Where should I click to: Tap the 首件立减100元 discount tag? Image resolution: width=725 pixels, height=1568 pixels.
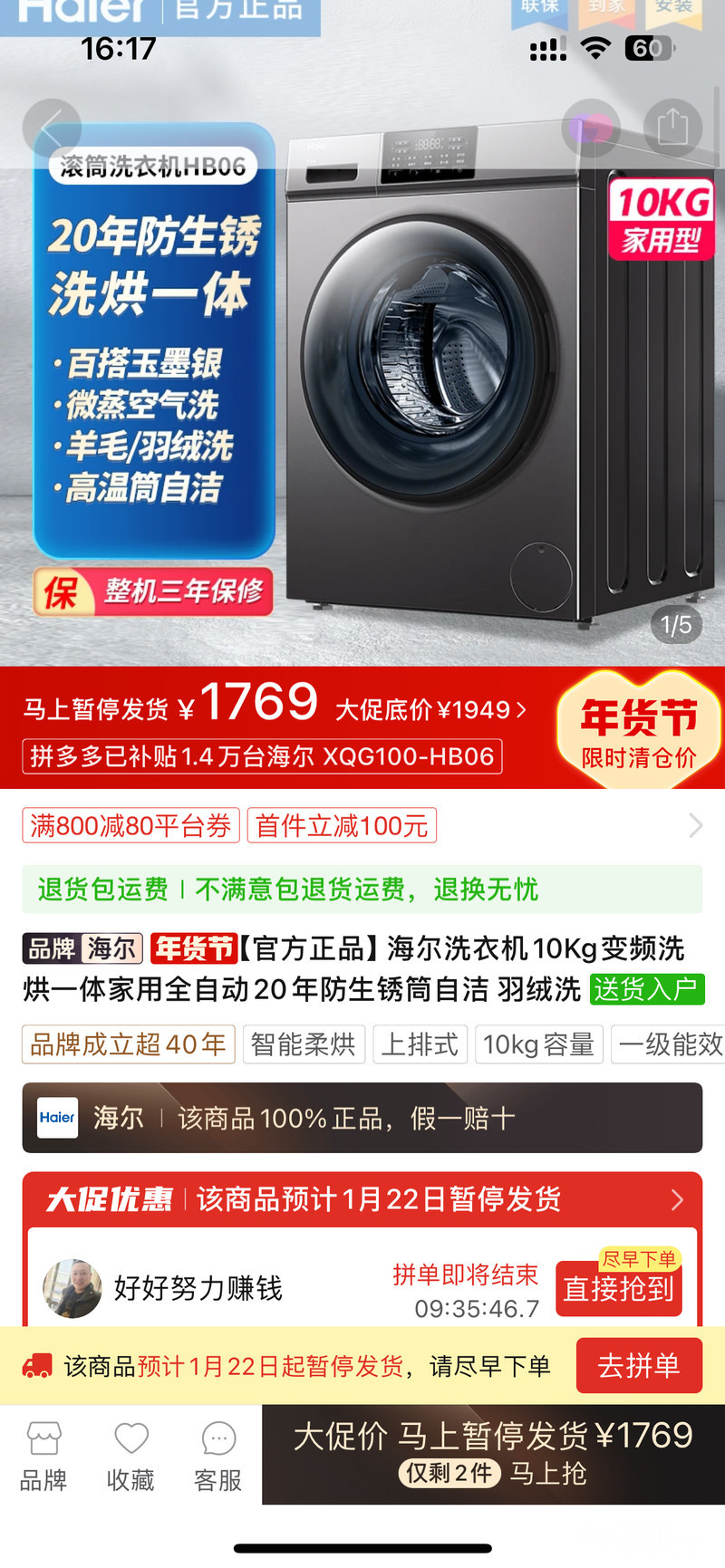pyautogui.click(x=342, y=825)
